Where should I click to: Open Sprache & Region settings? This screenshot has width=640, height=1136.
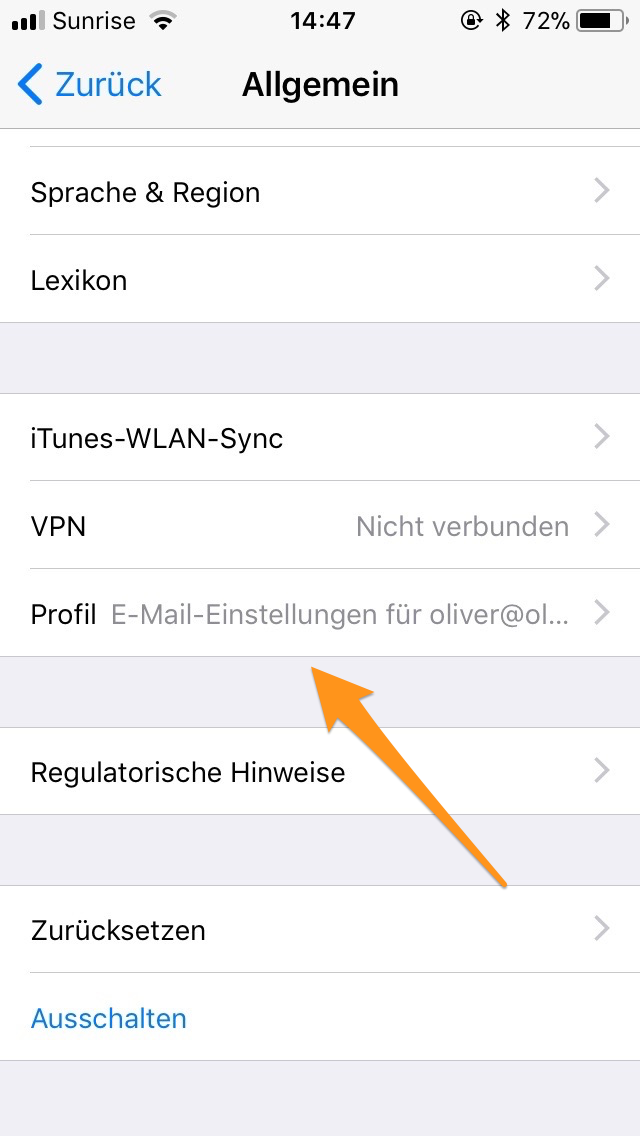[x=320, y=192]
